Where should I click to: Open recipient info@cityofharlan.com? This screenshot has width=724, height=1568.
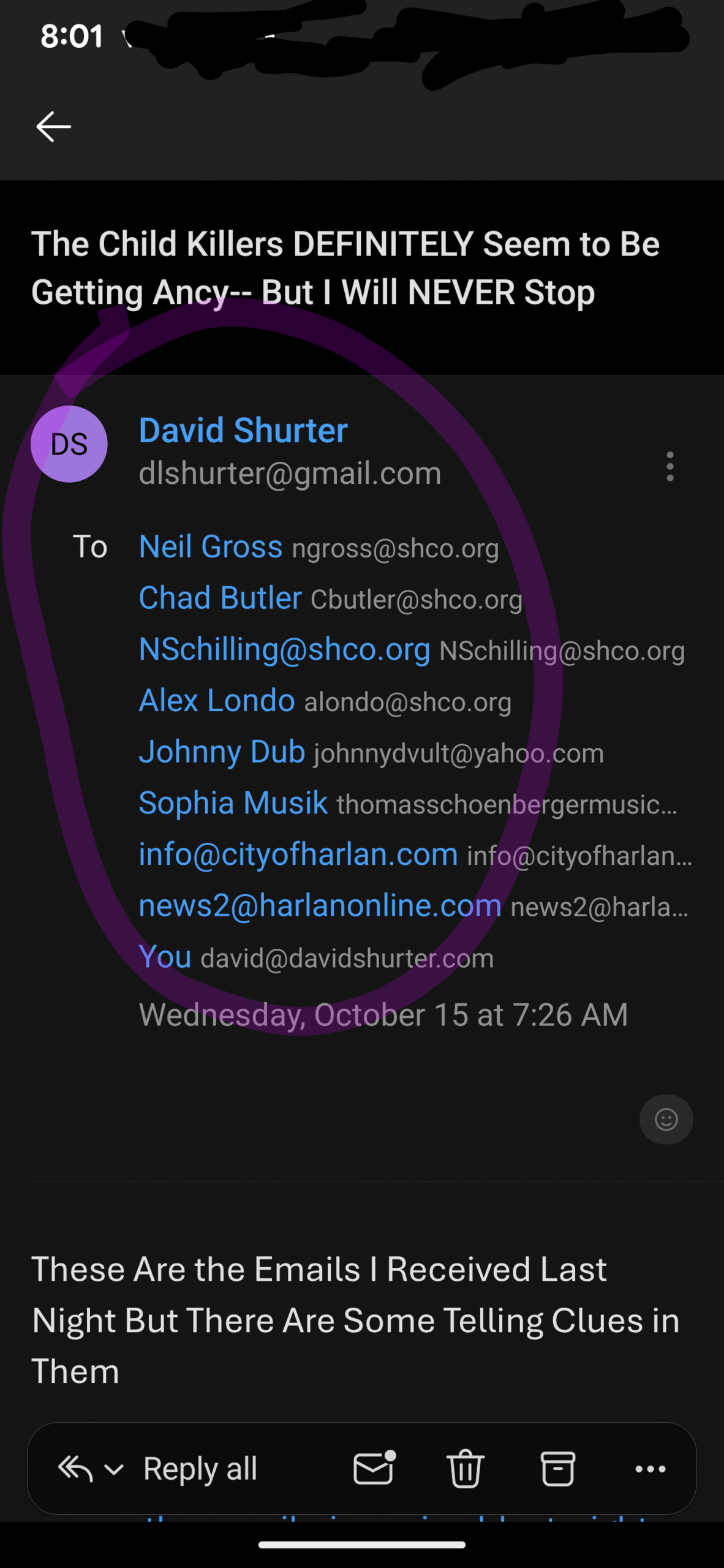tap(298, 854)
